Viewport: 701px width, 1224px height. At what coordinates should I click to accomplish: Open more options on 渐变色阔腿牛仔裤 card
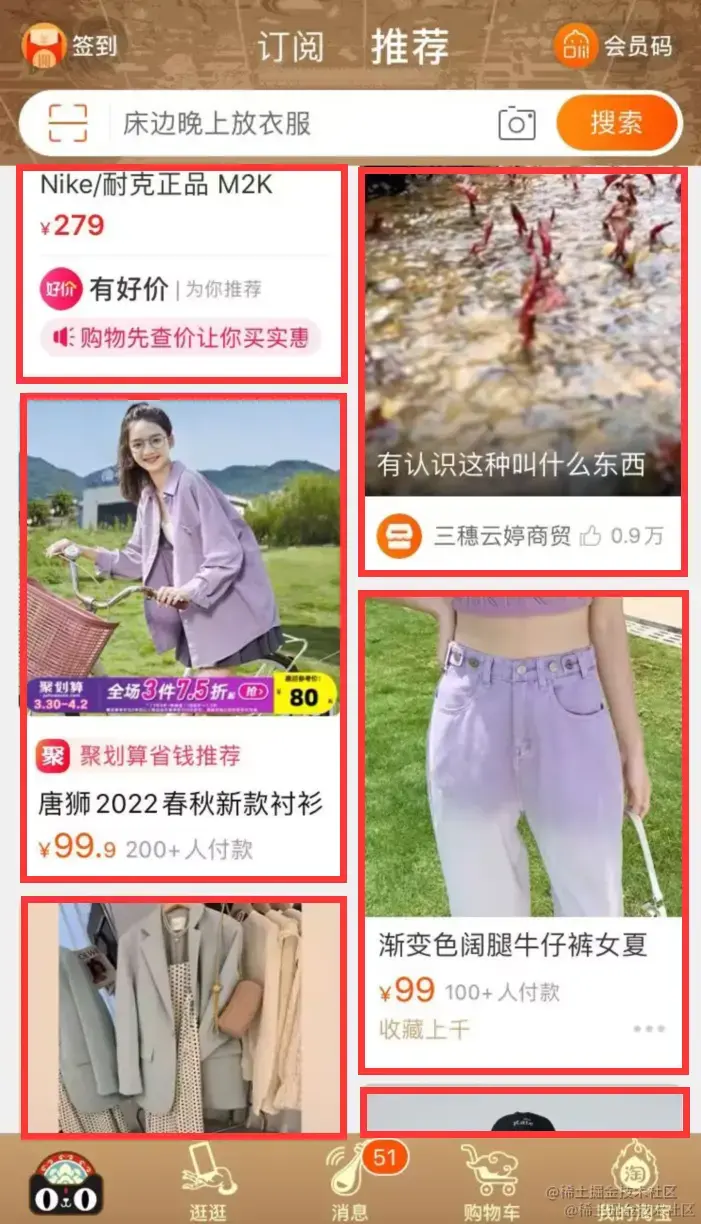click(648, 1029)
